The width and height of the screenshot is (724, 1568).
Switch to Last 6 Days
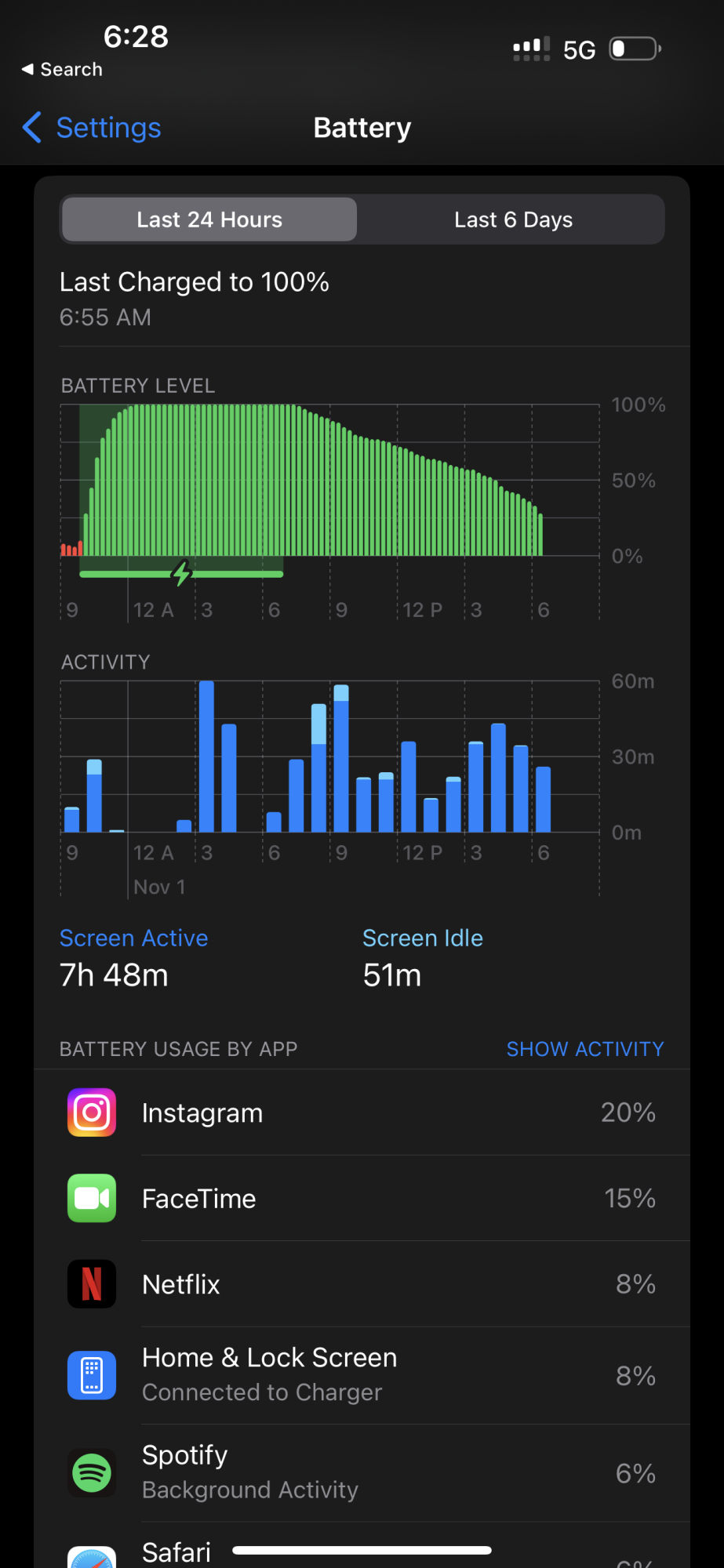(x=513, y=220)
